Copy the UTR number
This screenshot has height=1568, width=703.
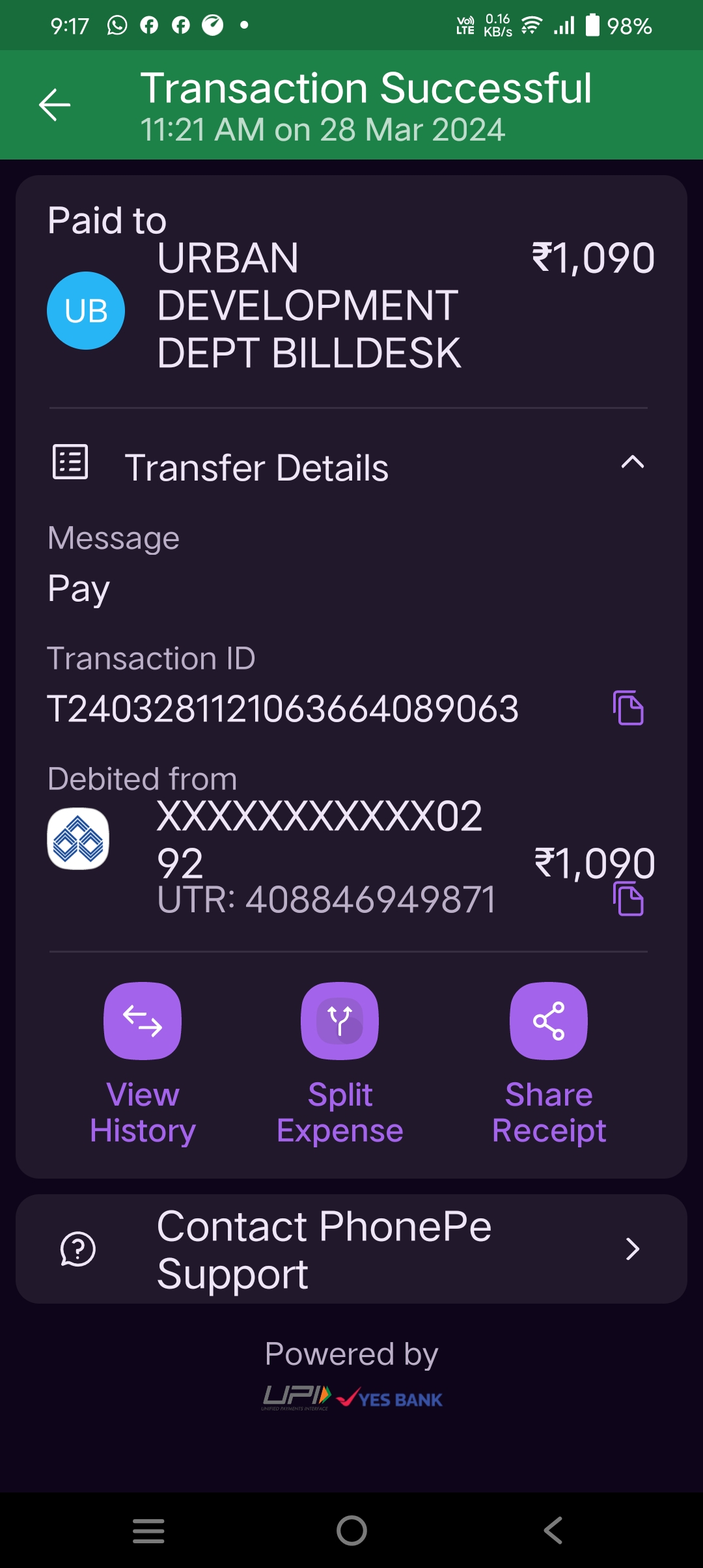tap(628, 899)
